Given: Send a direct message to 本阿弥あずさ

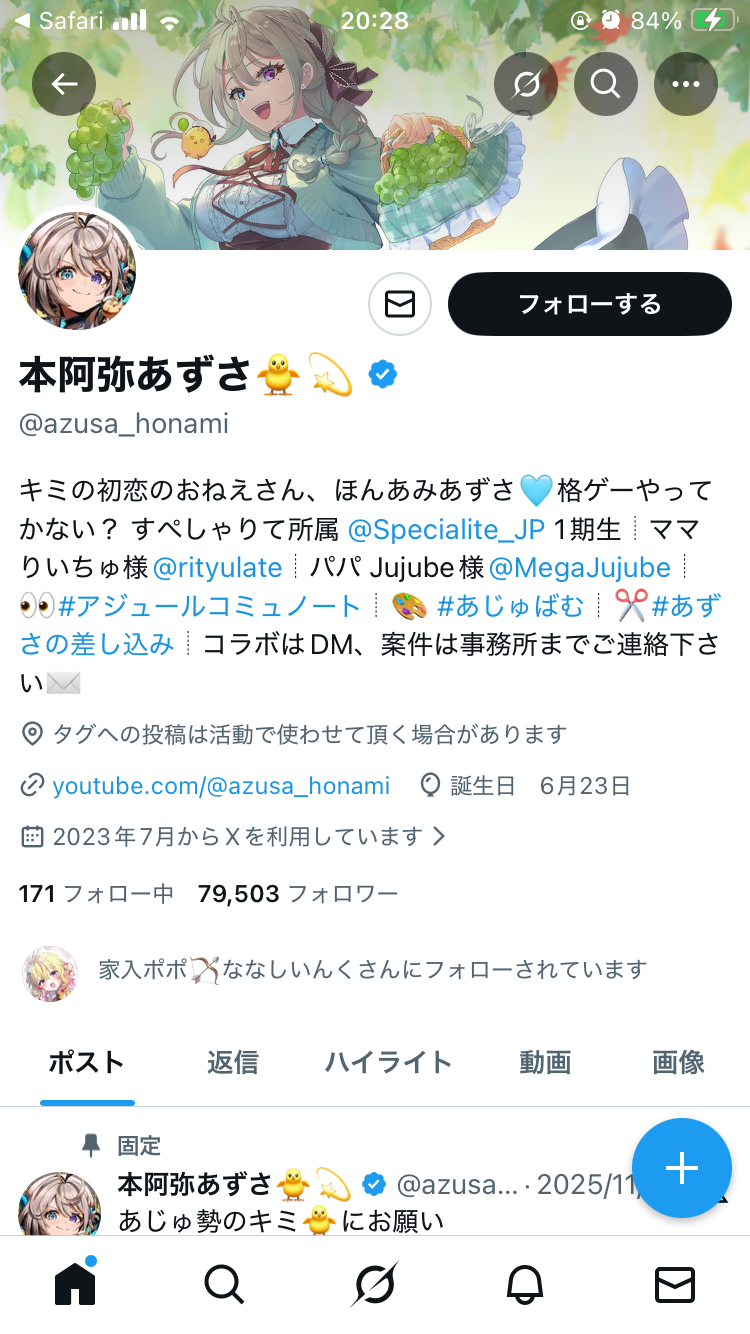Looking at the screenshot, I should coord(400,304).
